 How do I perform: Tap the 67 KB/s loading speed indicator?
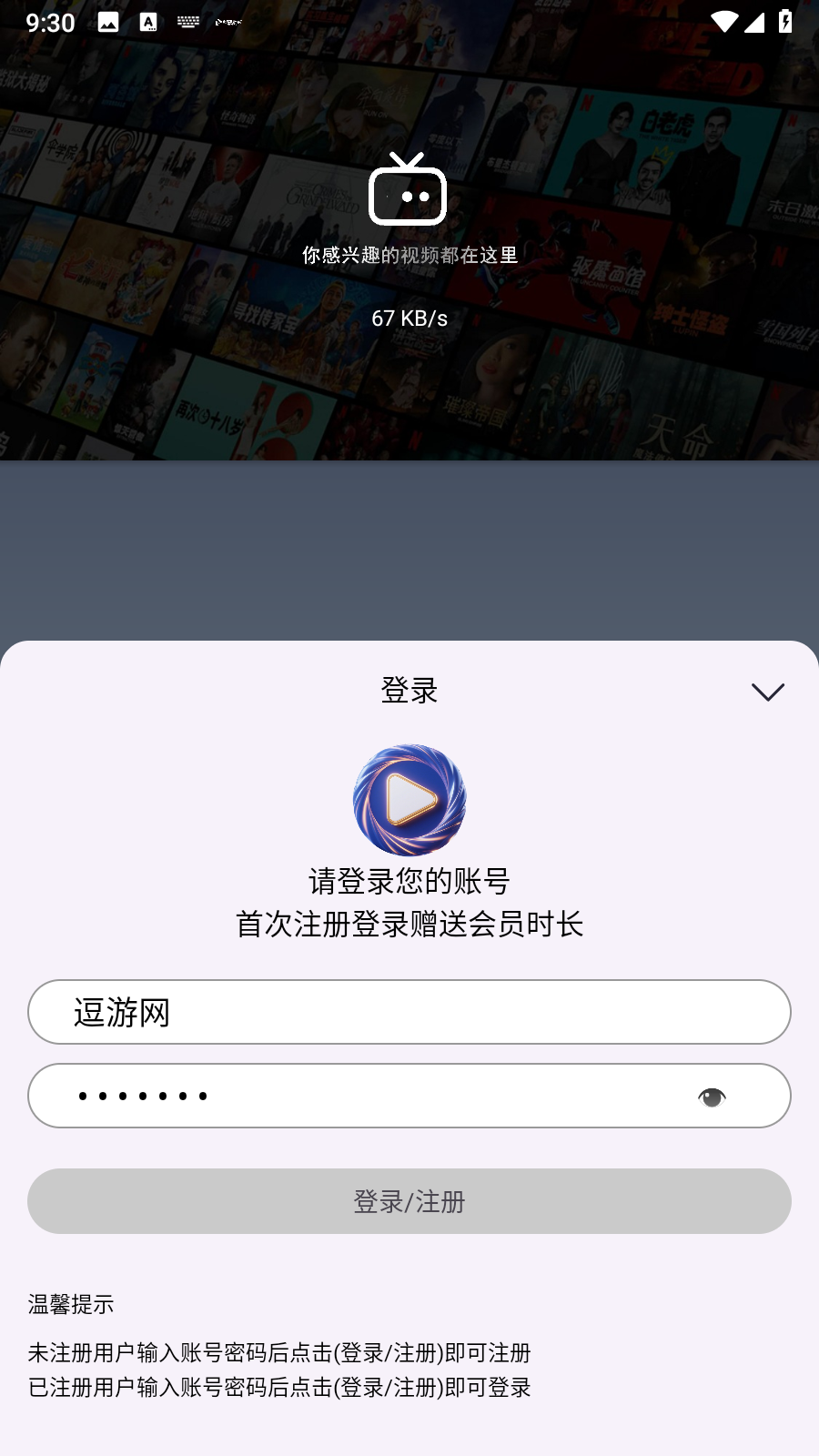pos(409,318)
